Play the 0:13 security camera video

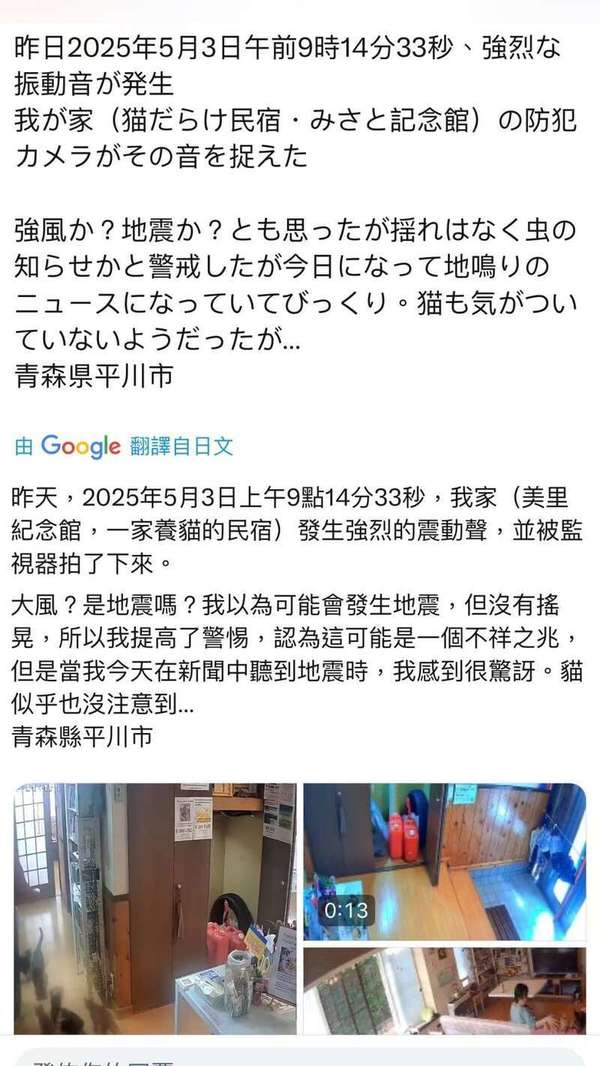(x=444, y=861)
